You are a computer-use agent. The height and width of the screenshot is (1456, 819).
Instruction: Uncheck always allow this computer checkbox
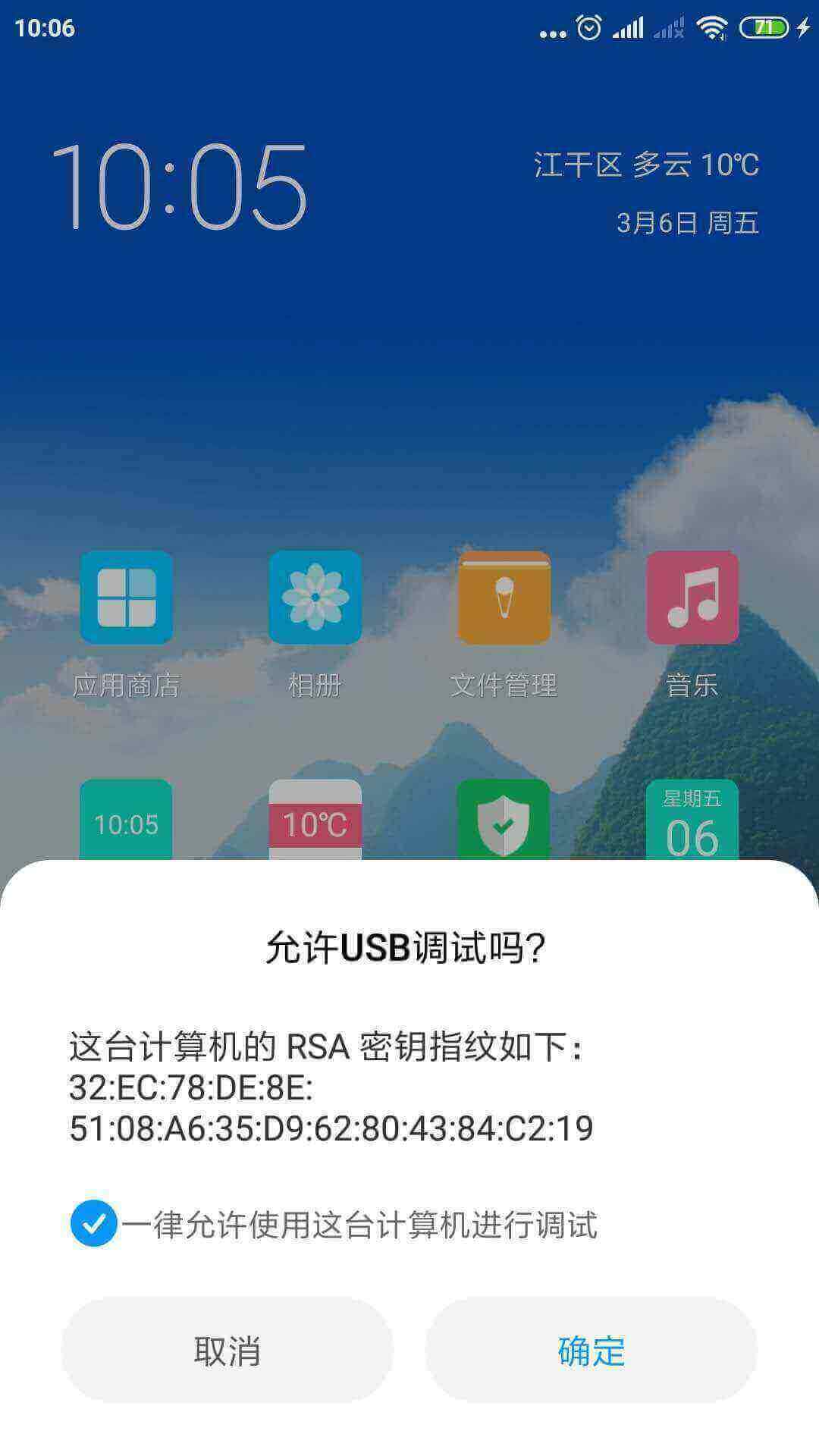click(94, 1223)
